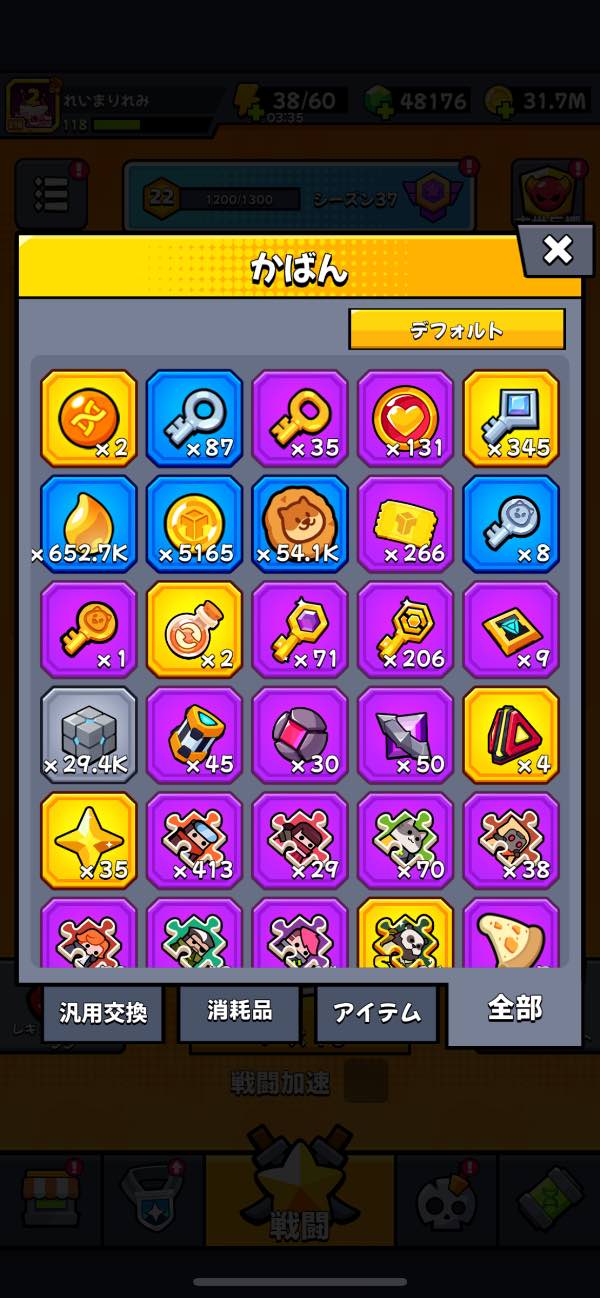
Task: Open the puzzle piece item ×413
Action: [194, 841]
